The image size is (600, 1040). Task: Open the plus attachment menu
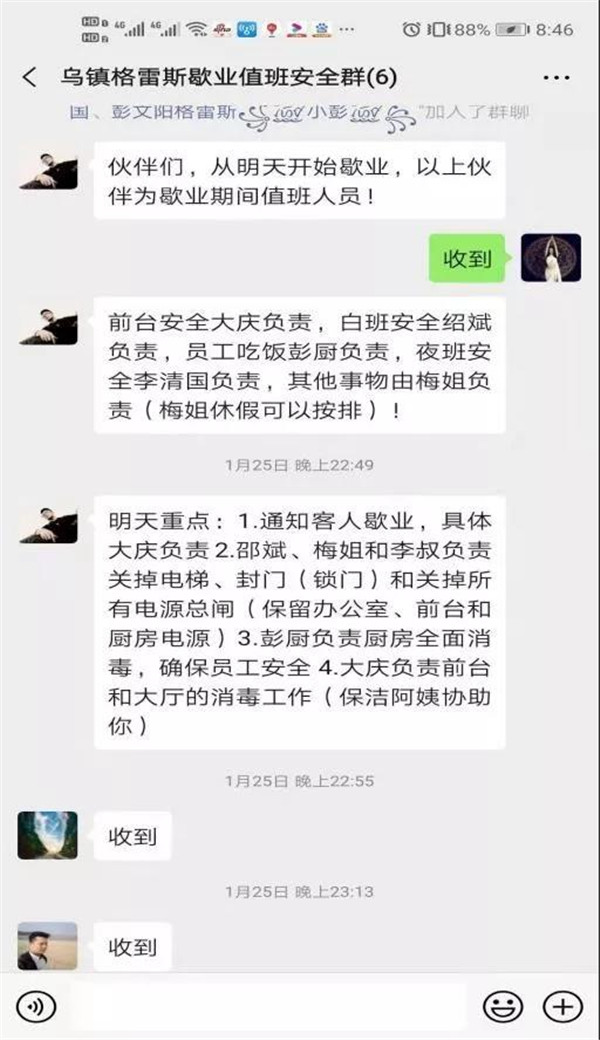click(x=563, y=1004)
